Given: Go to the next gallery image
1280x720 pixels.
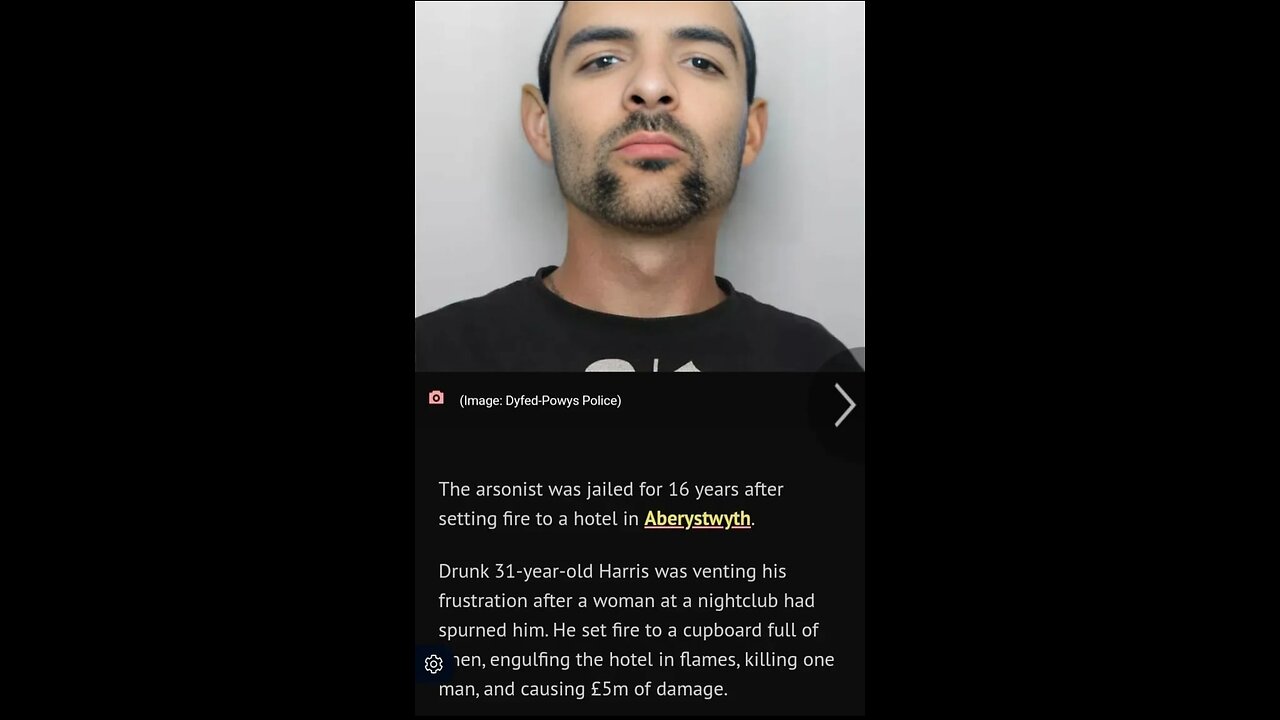Looking at the screenshot, I should [845, 405].
